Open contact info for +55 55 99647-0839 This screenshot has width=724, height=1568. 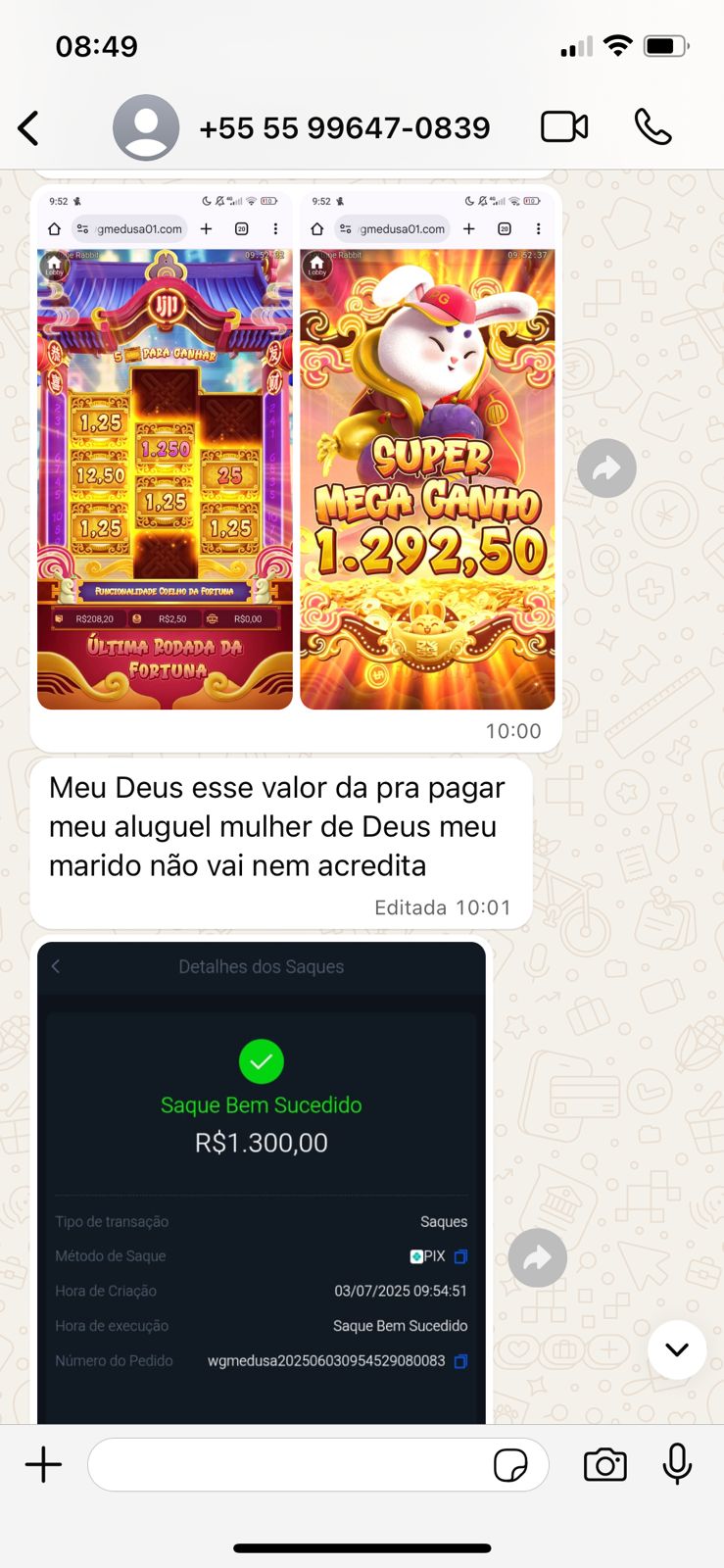pyautogui.click(x=344, y=127)
